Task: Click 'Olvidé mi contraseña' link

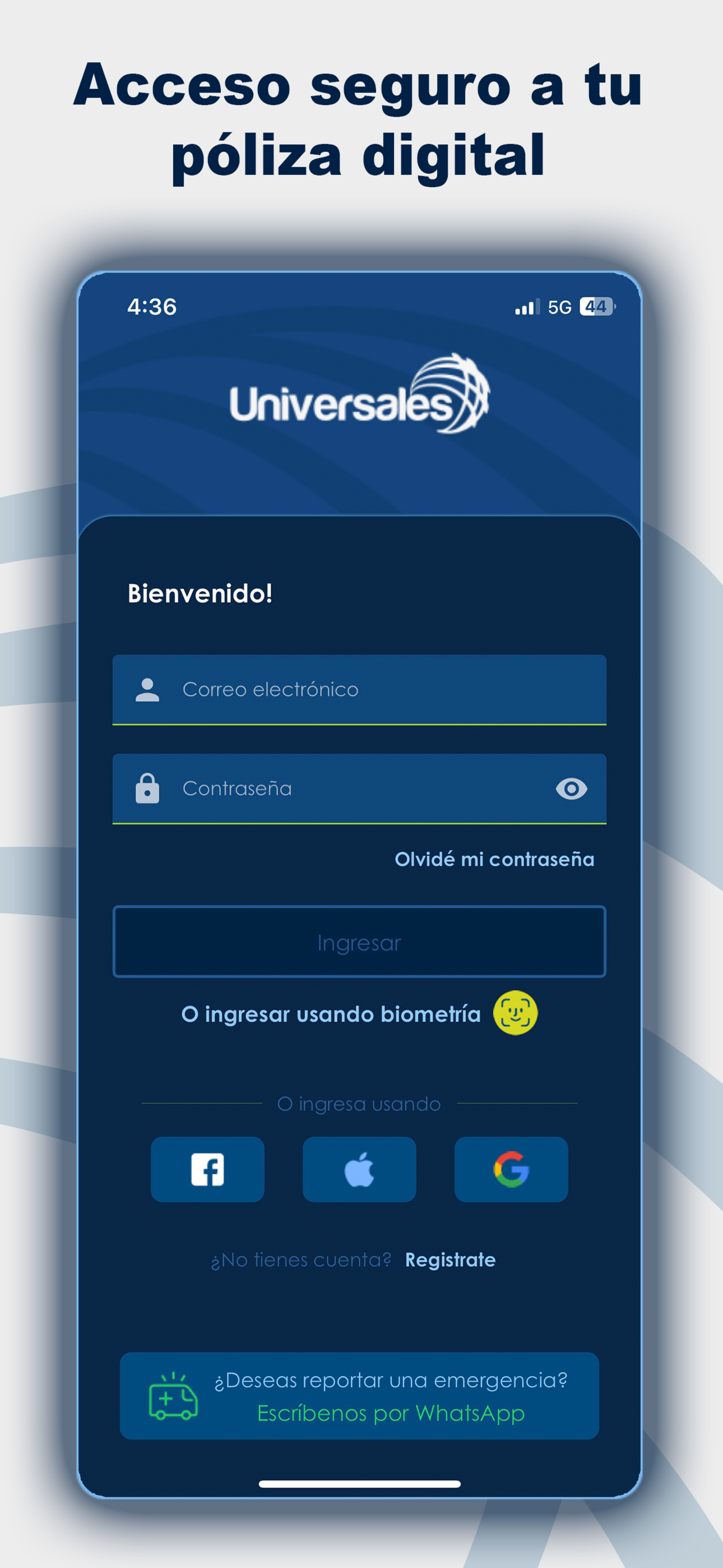Action: [x=495, y=860]
